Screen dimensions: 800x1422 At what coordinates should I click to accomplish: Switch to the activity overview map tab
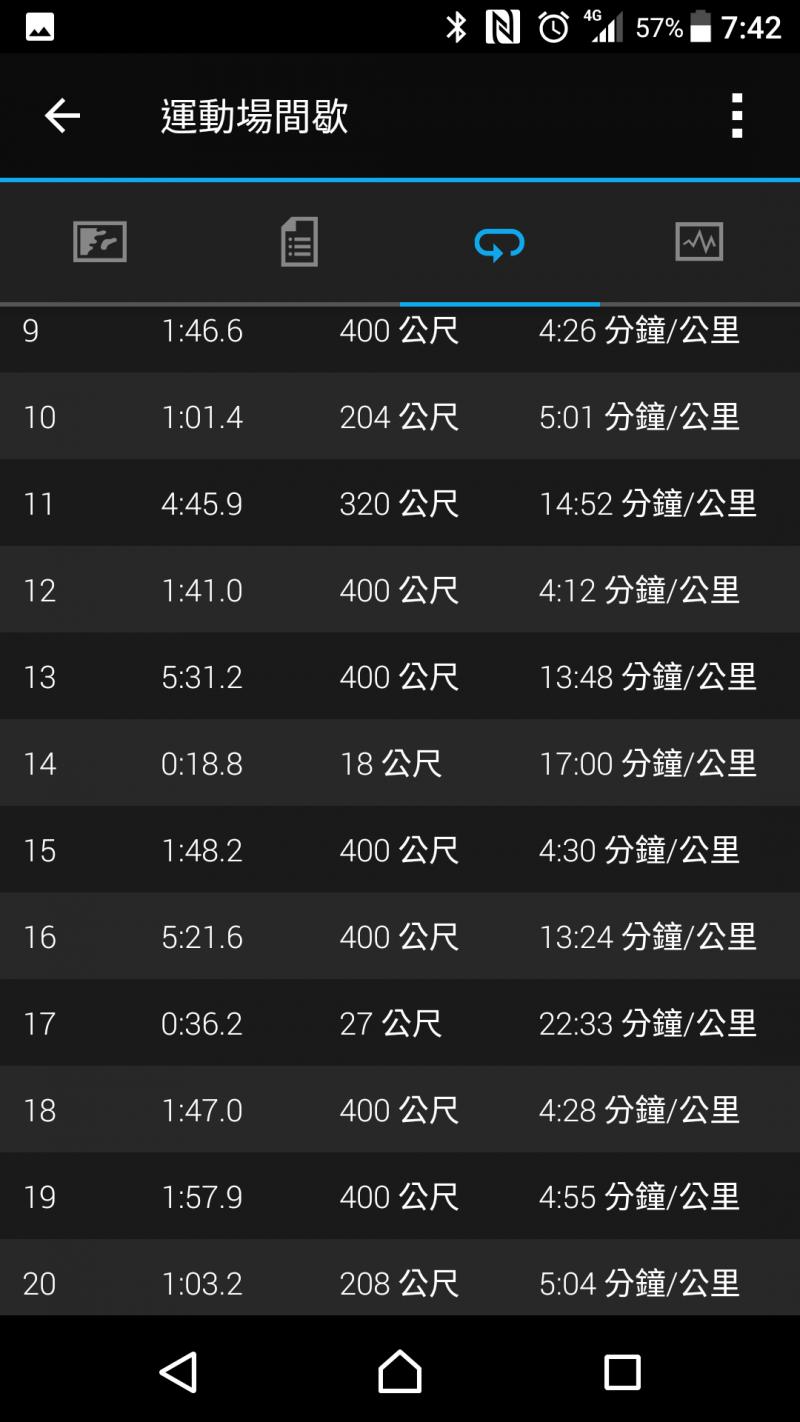coord(100,242)
